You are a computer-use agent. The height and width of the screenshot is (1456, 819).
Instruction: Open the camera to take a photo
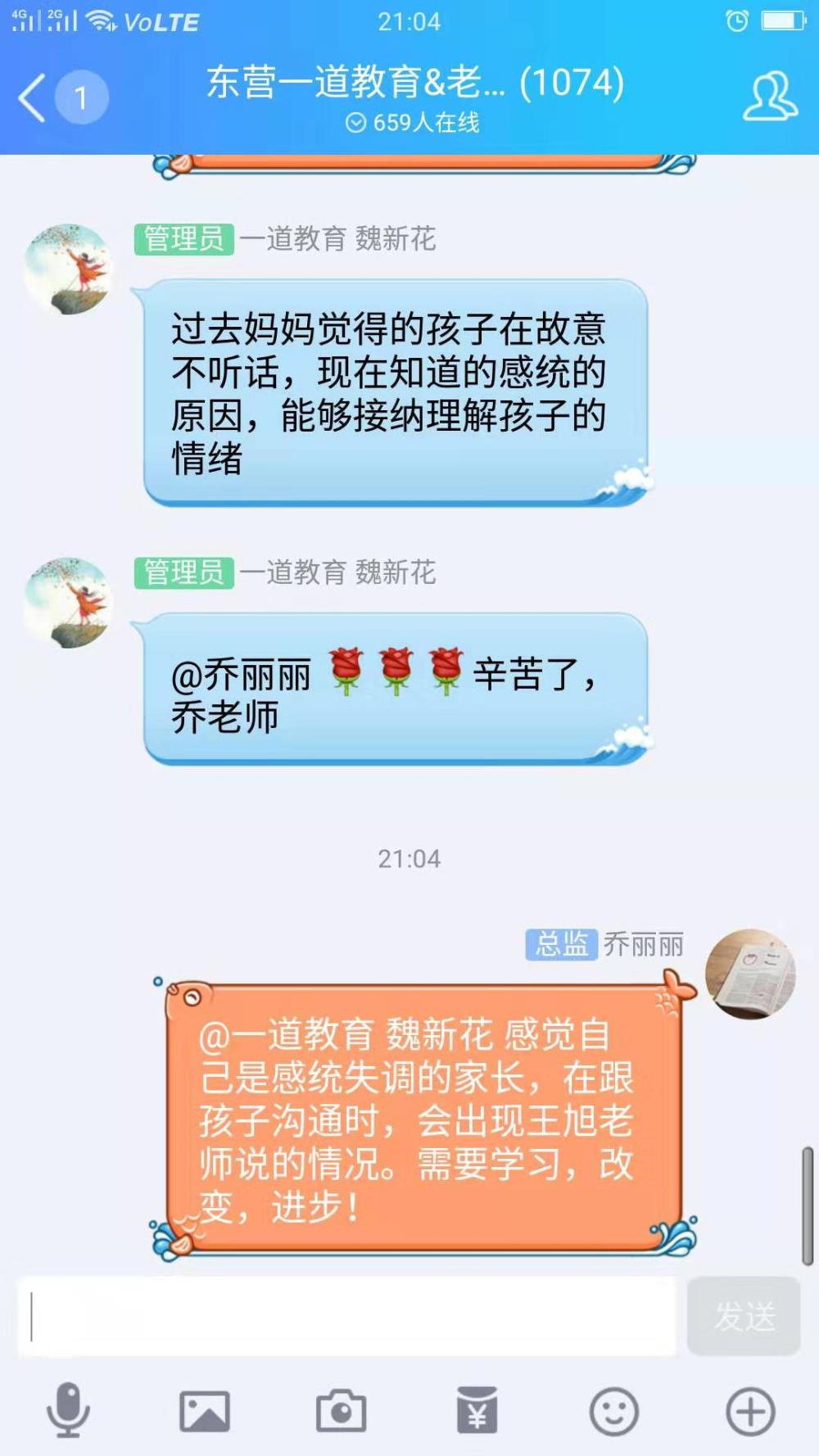[341, 1411]
